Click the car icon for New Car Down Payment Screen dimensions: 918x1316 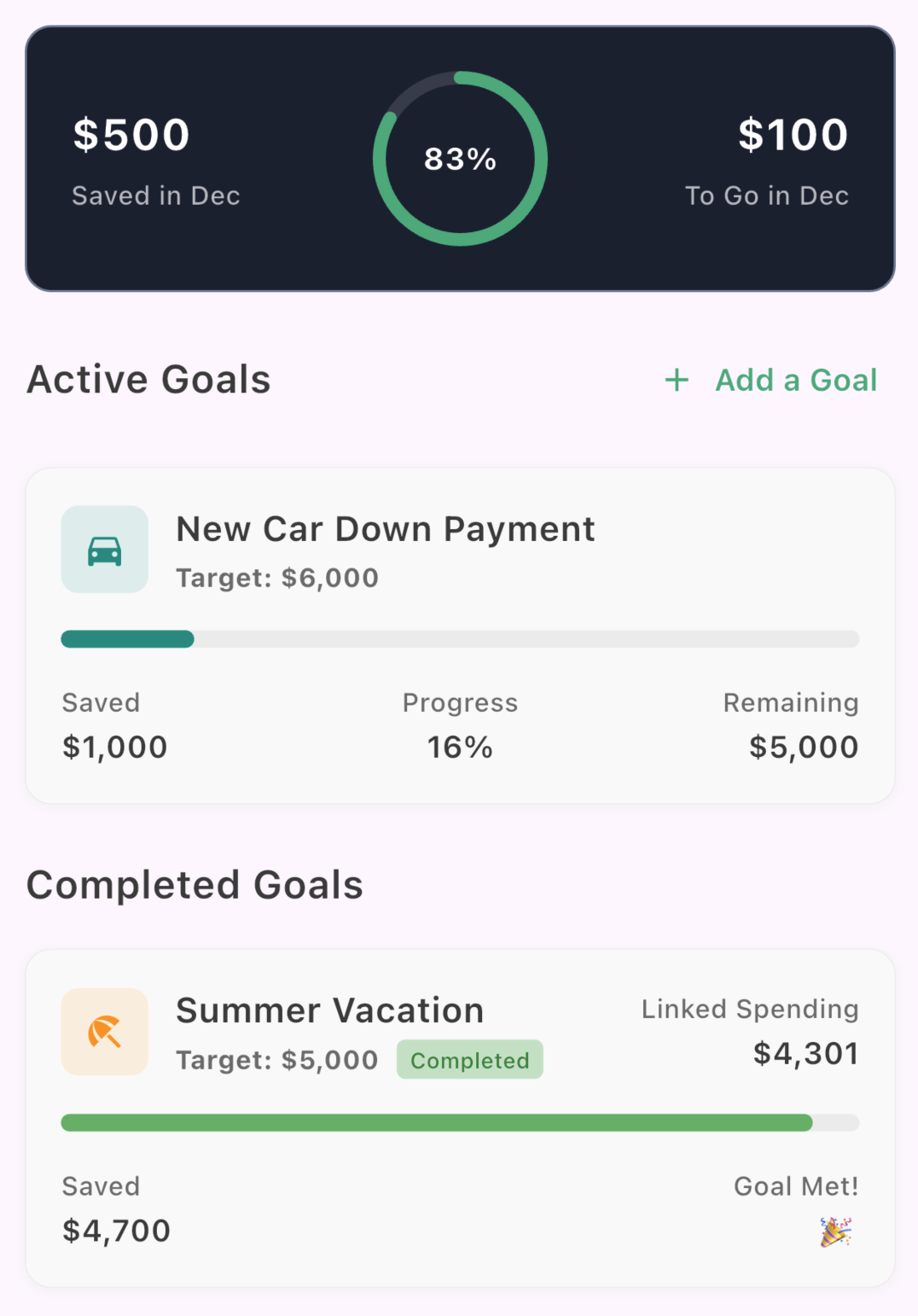point(104,549)
